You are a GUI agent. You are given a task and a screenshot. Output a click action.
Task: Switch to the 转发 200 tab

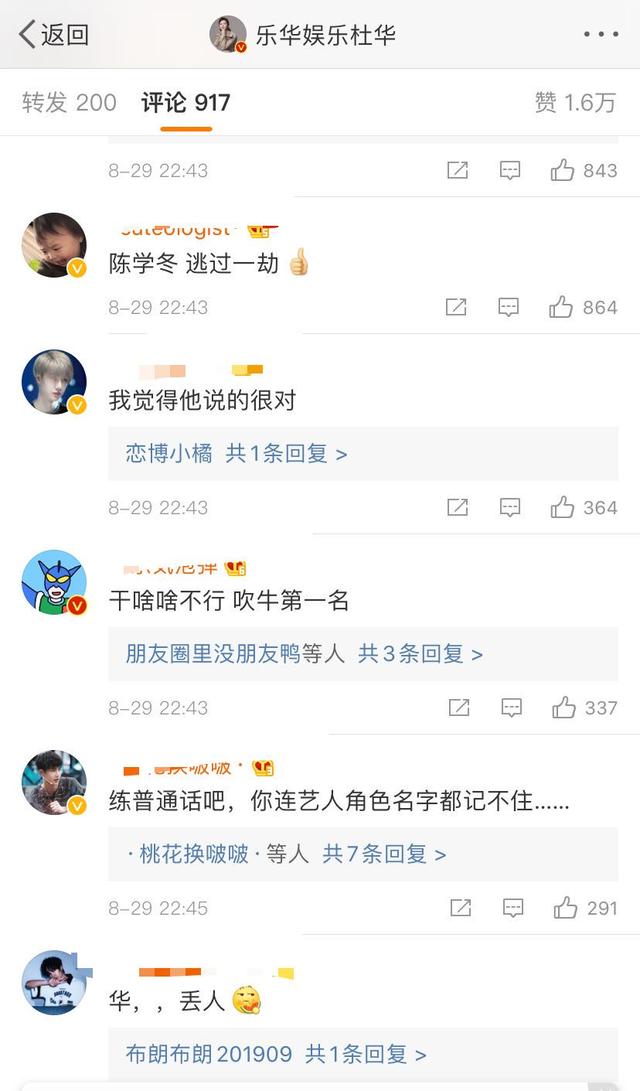[x=69, y=102]
